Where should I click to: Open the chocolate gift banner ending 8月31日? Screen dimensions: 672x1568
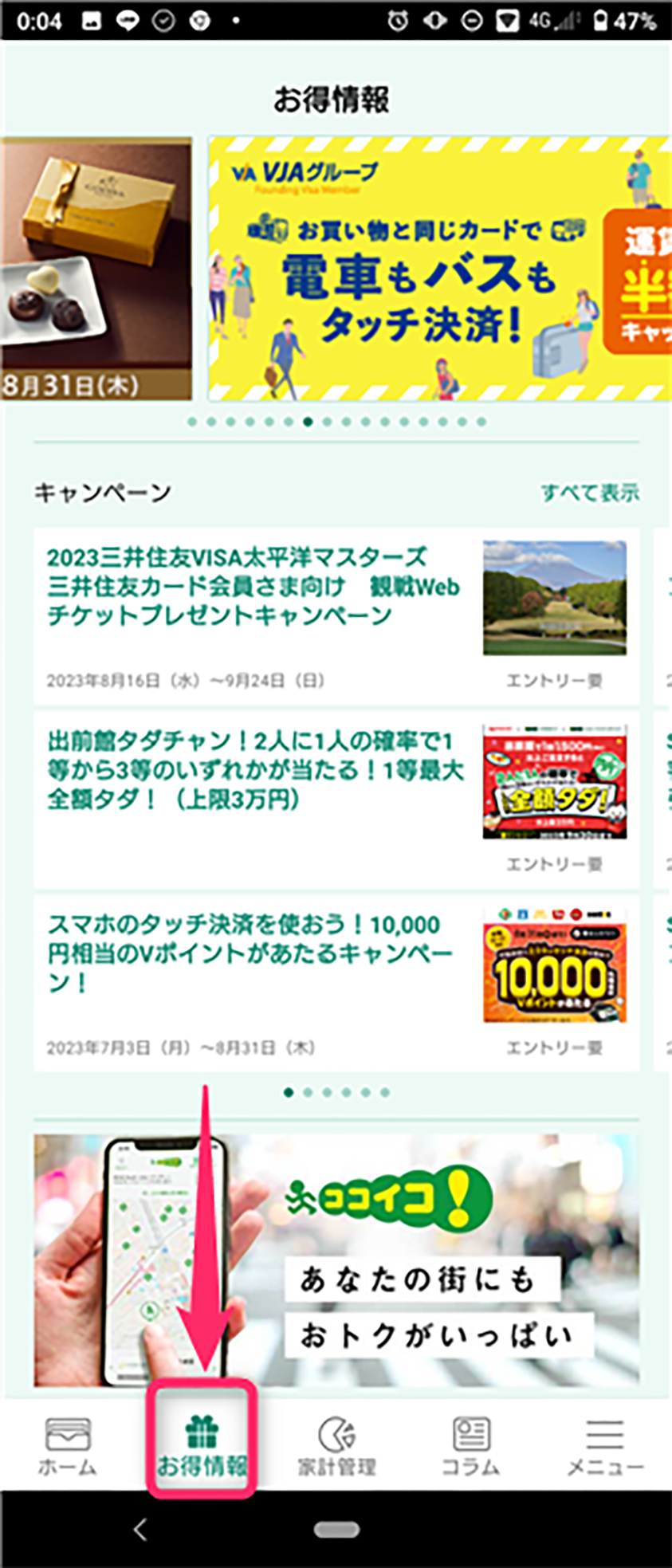[x=96, y=269]
